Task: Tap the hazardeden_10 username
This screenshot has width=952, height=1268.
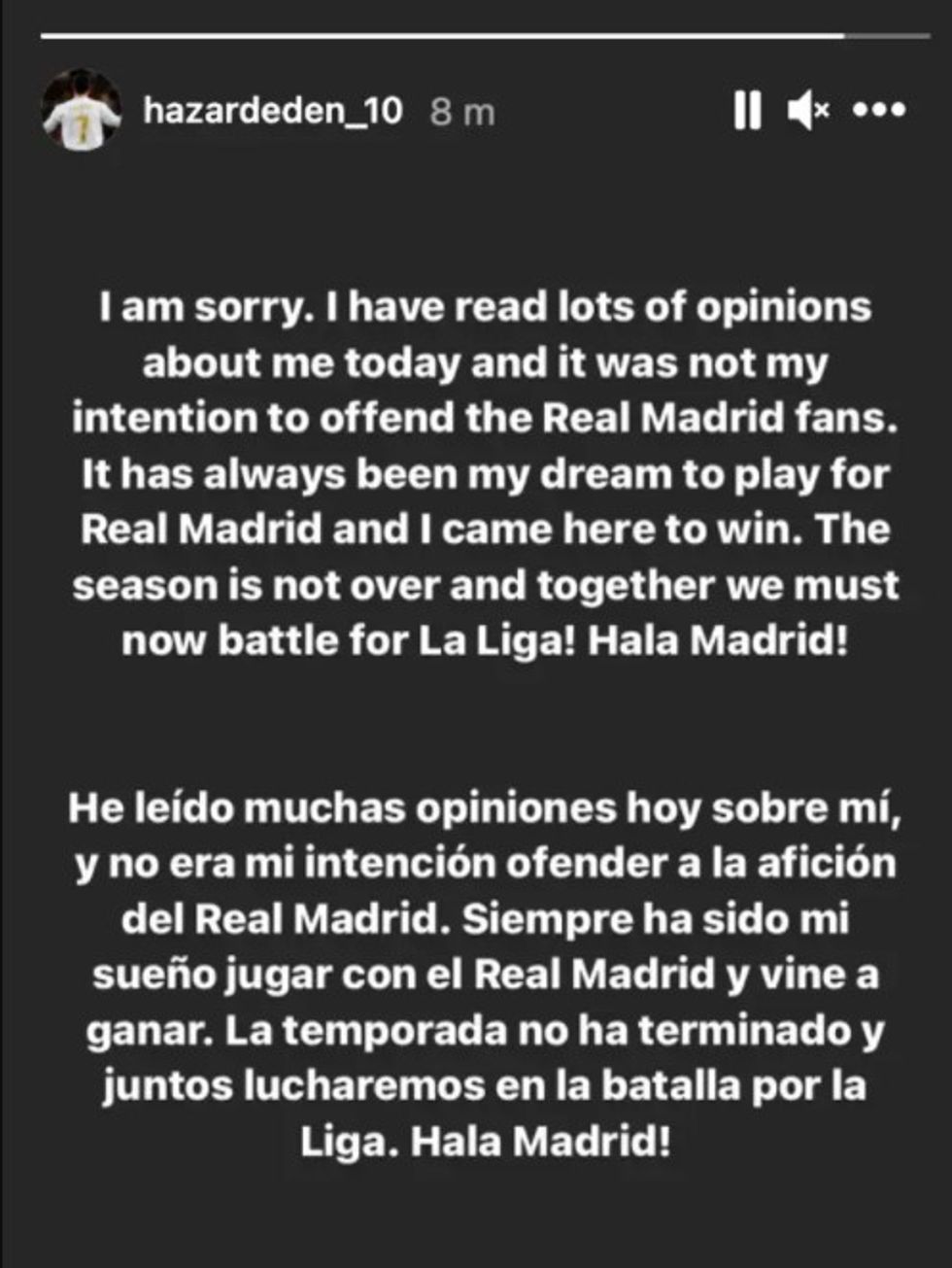Action: 272,112
